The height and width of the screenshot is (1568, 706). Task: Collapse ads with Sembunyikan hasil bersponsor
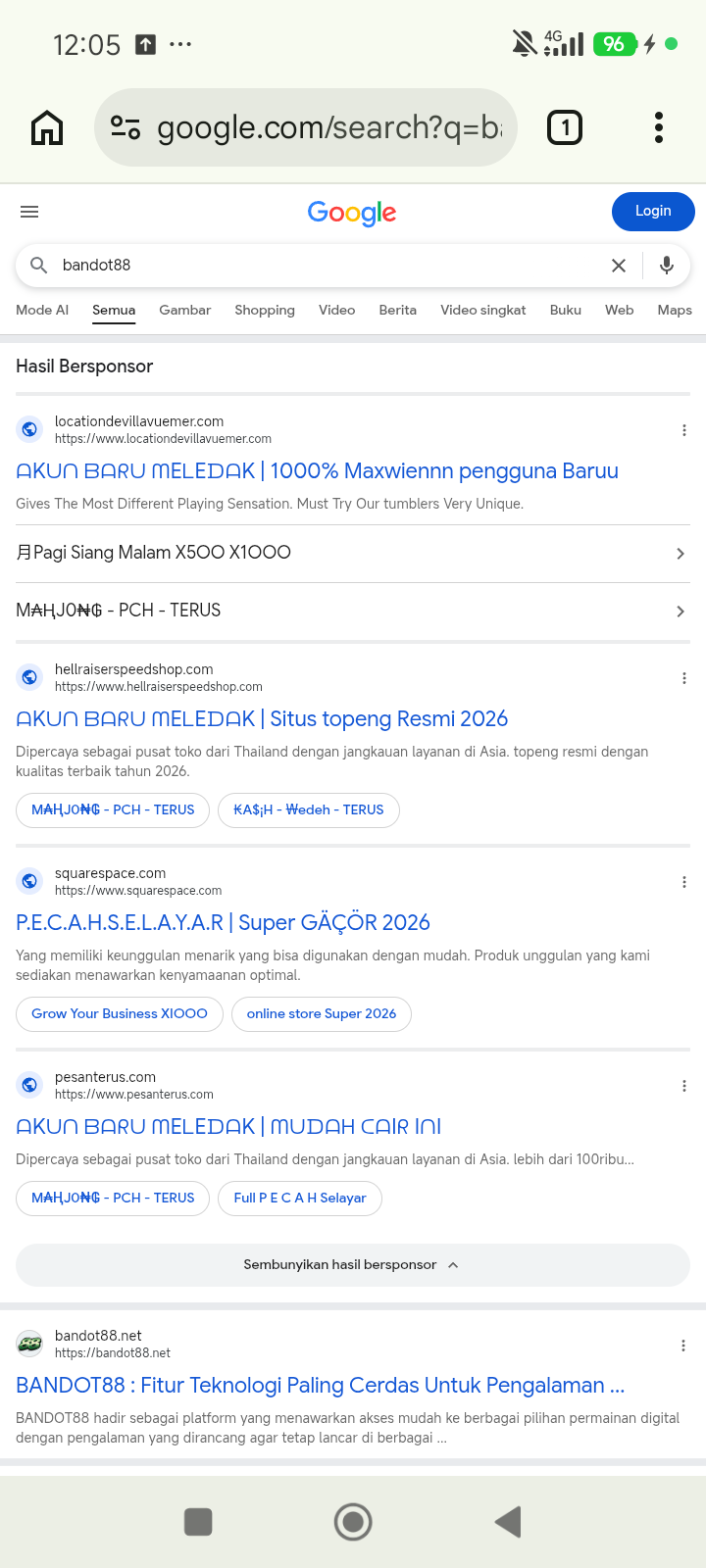point(353,1265)
